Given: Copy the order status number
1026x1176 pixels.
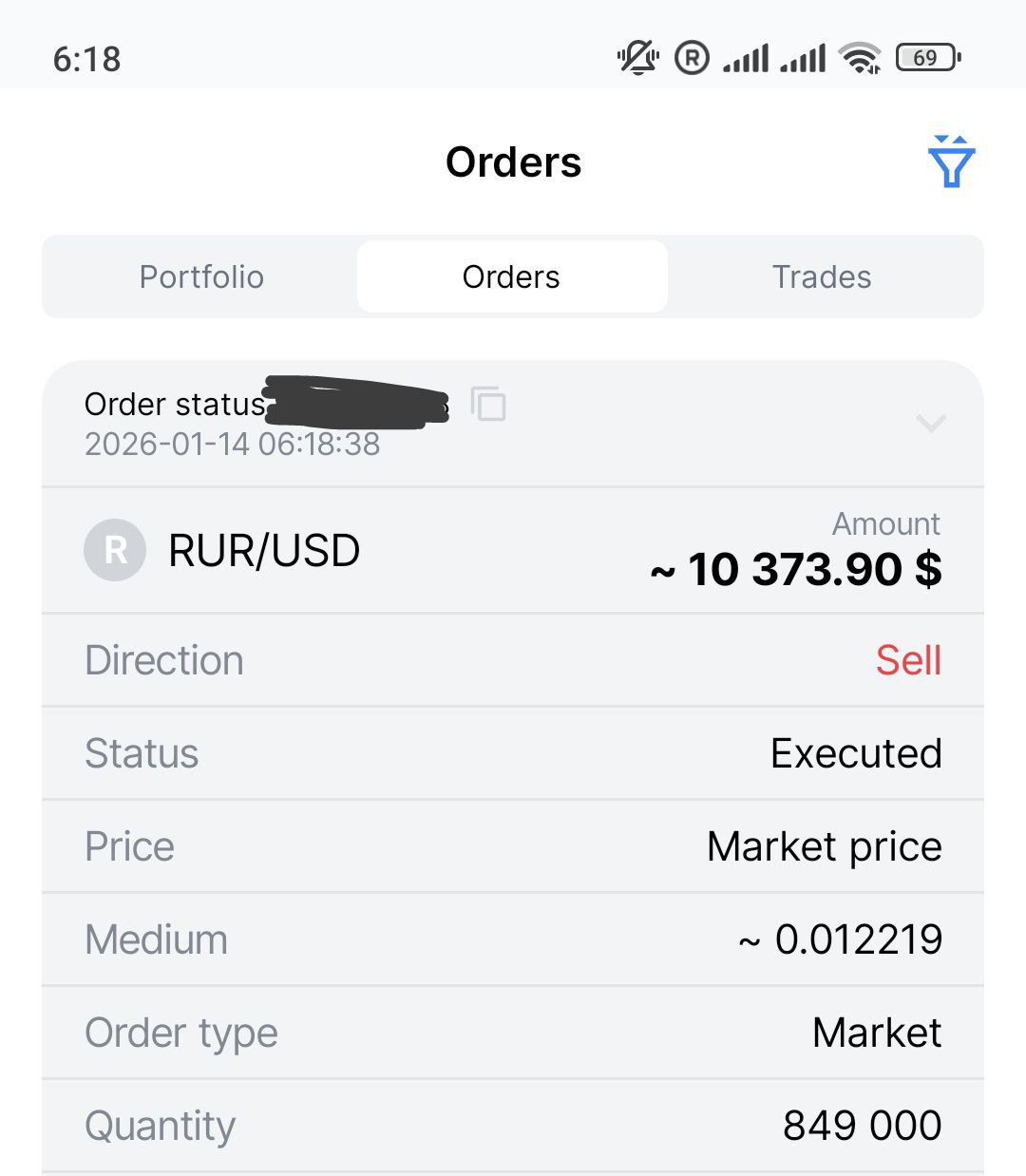Looking at the screenshot, I should click(x=488, y=405).
